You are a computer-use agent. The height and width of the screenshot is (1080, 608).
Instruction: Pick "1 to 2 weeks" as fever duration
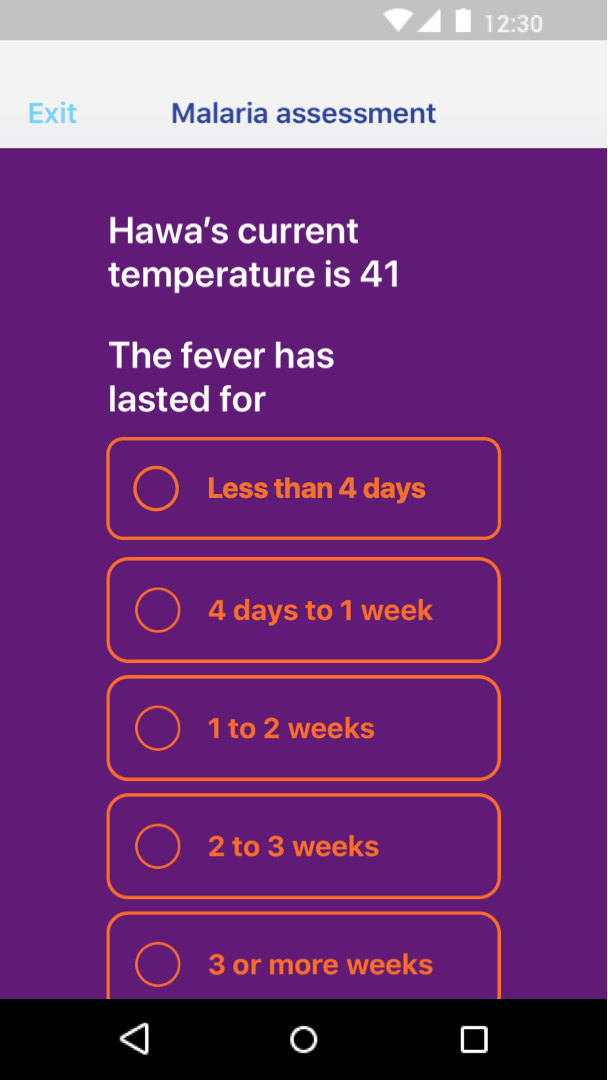(x=303, y=728)
